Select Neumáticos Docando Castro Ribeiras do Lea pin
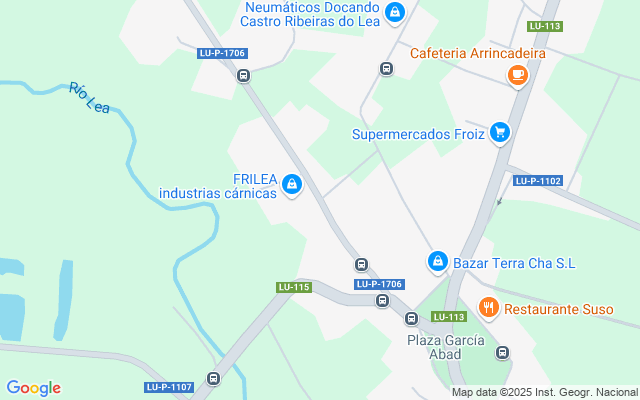This screenshot has height=400, width=640. 395,13
